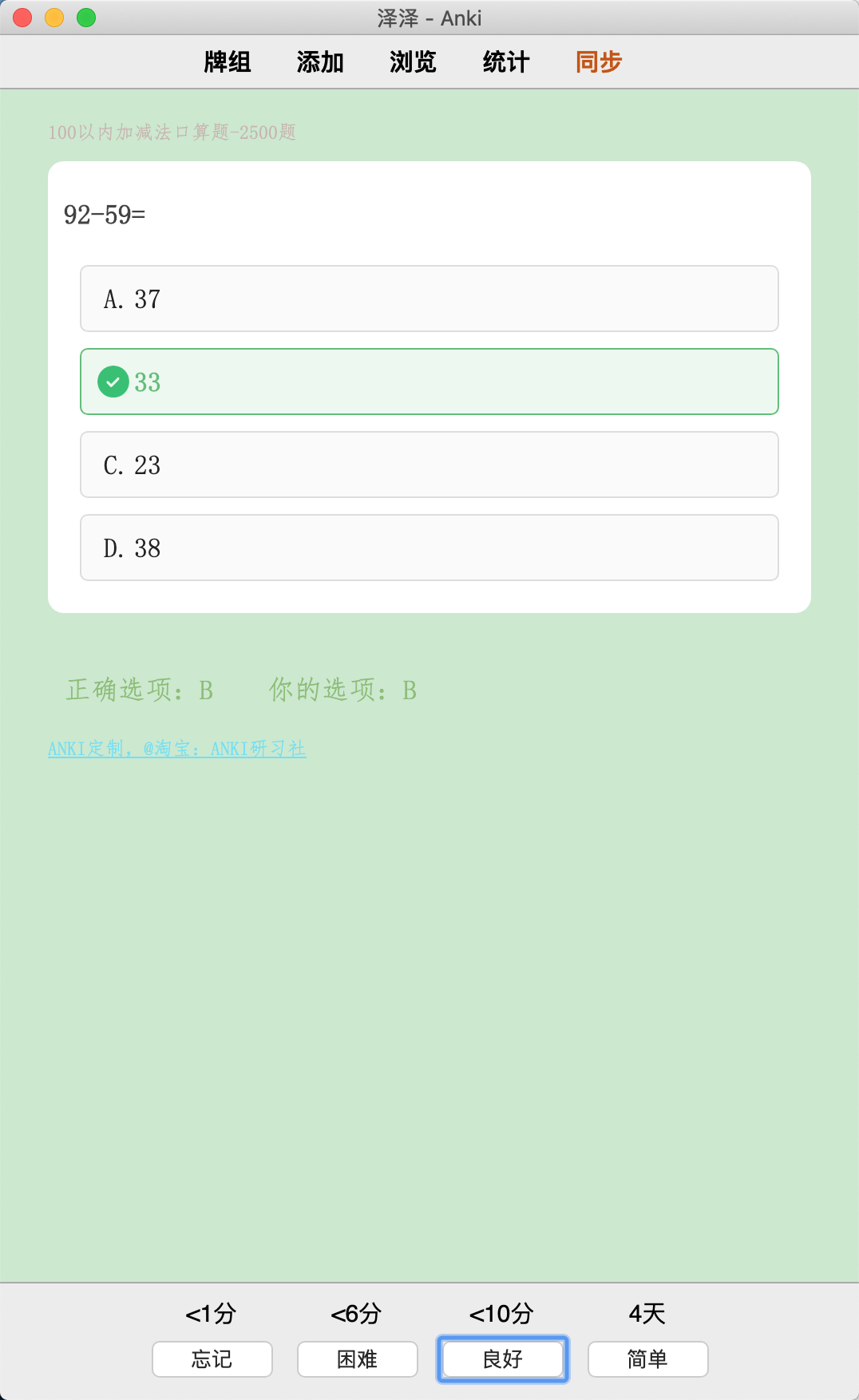The height and width of the screenshot is (1400, 859).
Task: Open the ANKI定制 淘宝 link
Action: click(x=177, y=749)
